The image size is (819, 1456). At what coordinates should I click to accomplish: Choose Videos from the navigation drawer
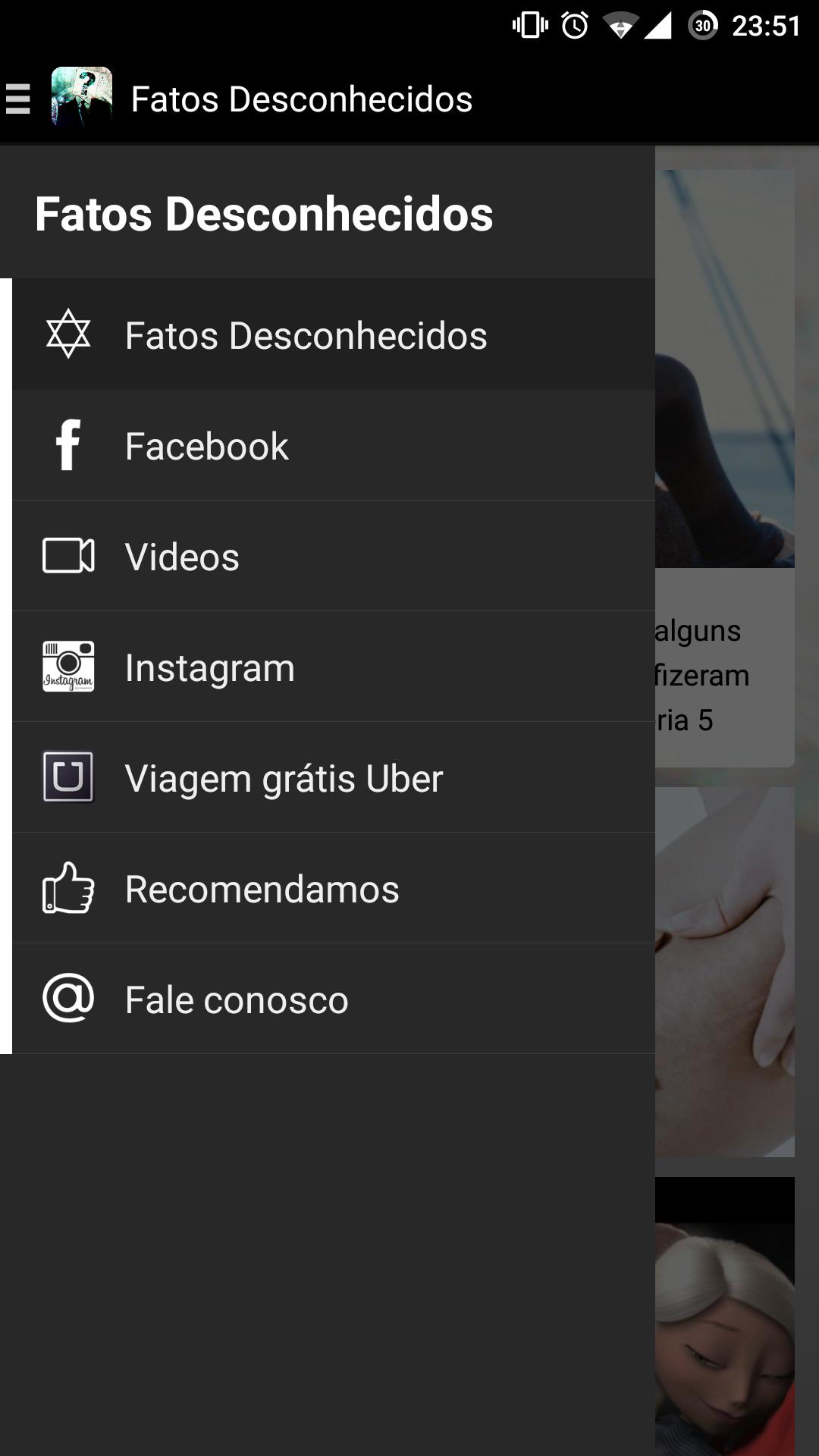[x=182, y=555]
